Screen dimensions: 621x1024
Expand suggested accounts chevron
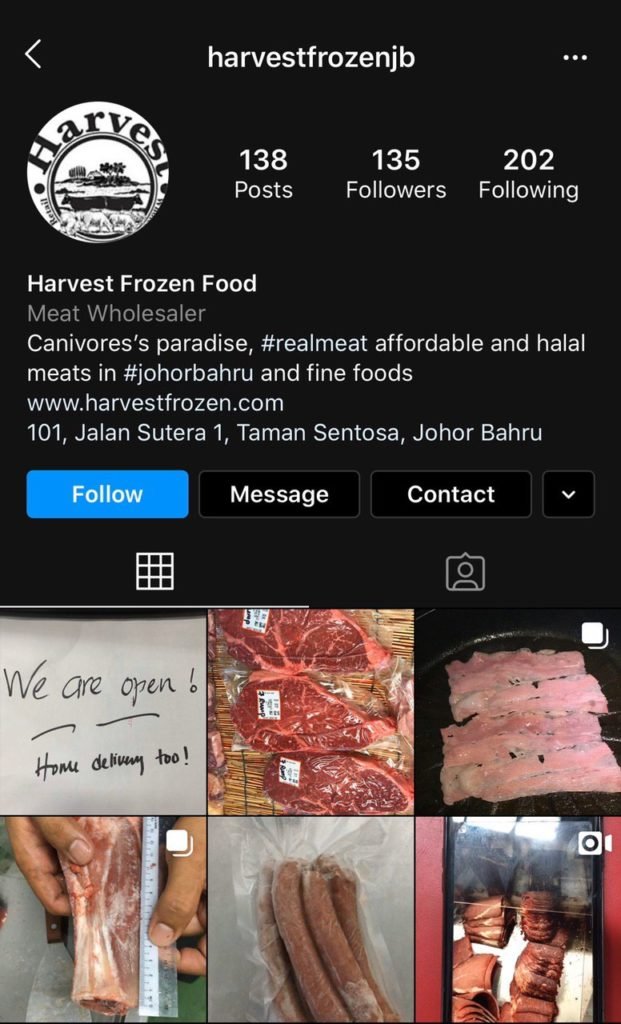[x=568, y=494]
